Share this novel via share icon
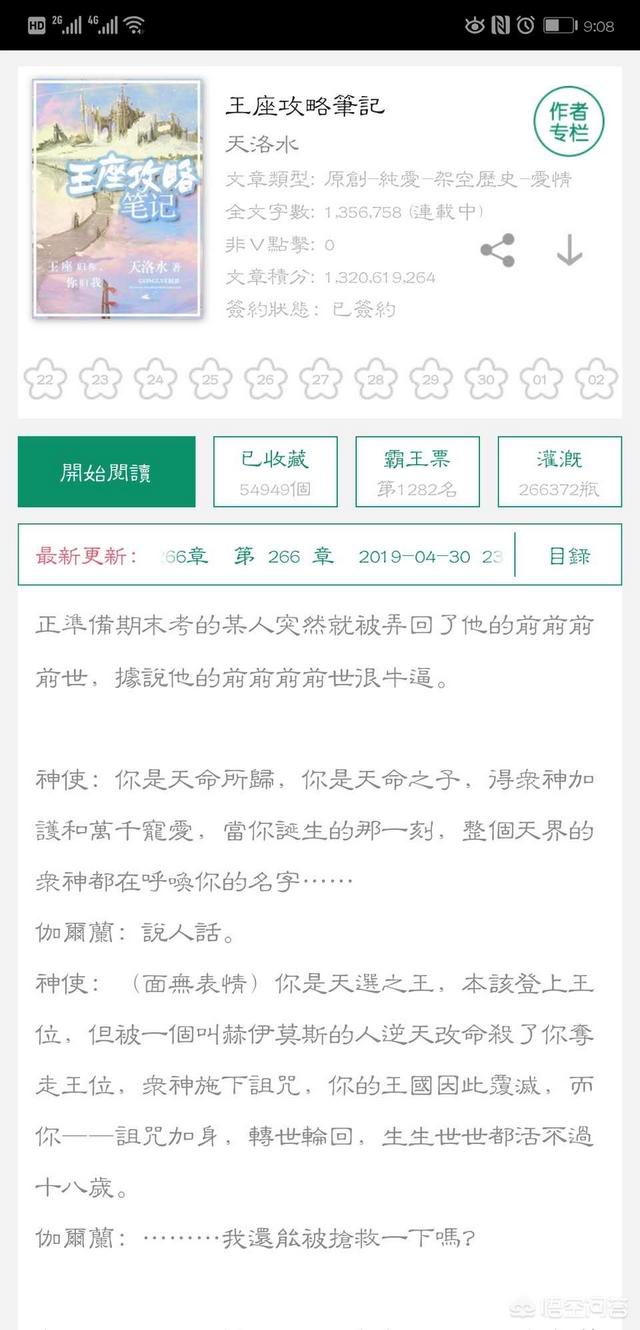640x1330 pixels. pos(497,250)
